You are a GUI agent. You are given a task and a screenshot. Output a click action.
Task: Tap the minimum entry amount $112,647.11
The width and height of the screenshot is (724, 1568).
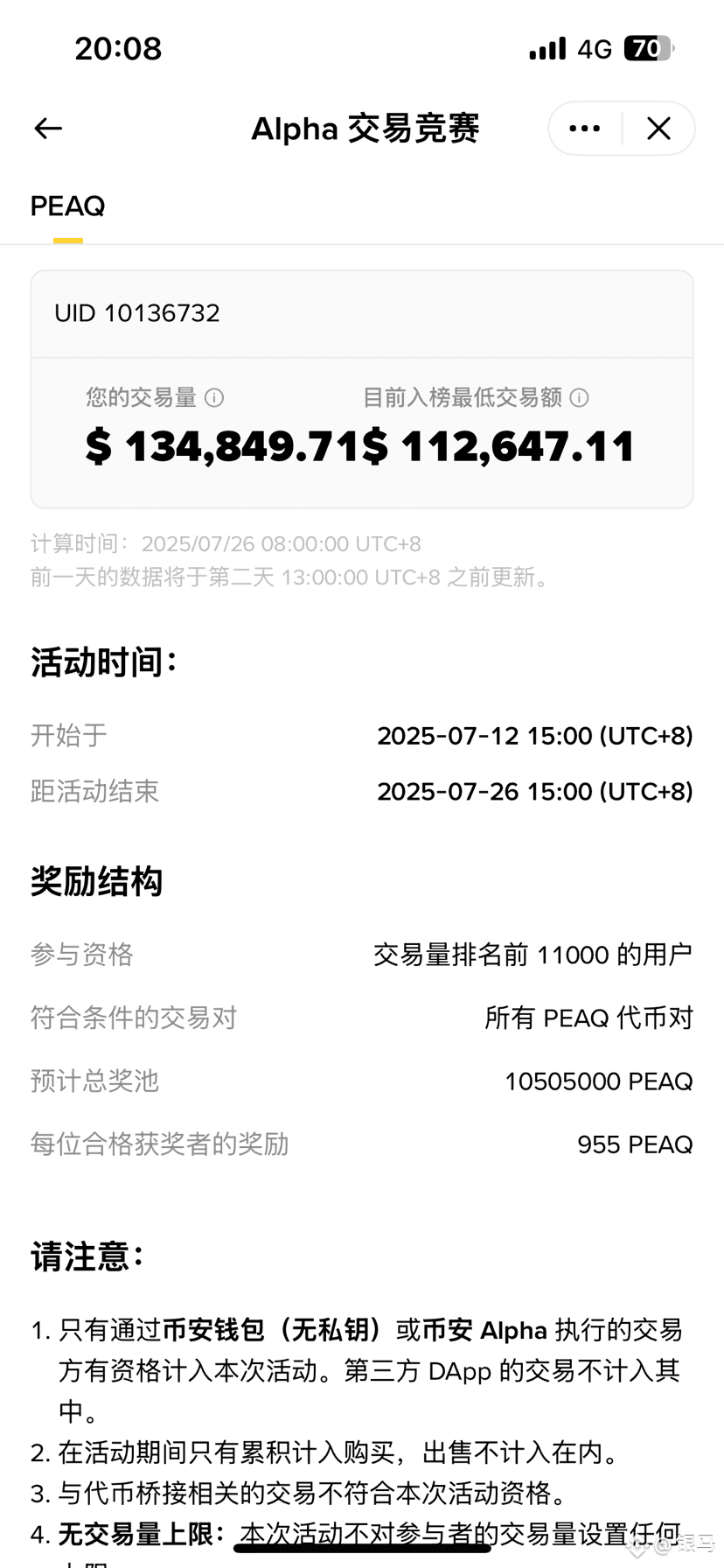coord(512,446)
